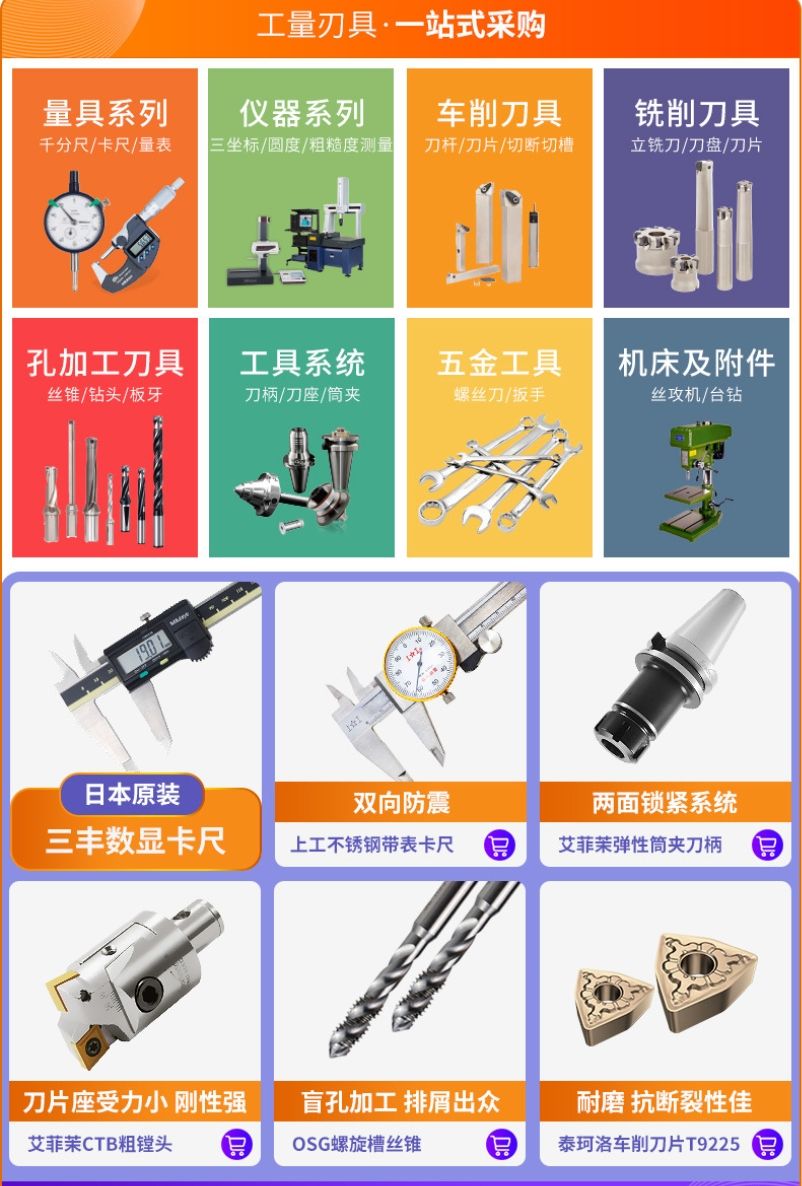The image size is (802, 1186).
Task: Add 艾菲茉弹性筒夹刀柄 to cart
Action: [767, 845]
